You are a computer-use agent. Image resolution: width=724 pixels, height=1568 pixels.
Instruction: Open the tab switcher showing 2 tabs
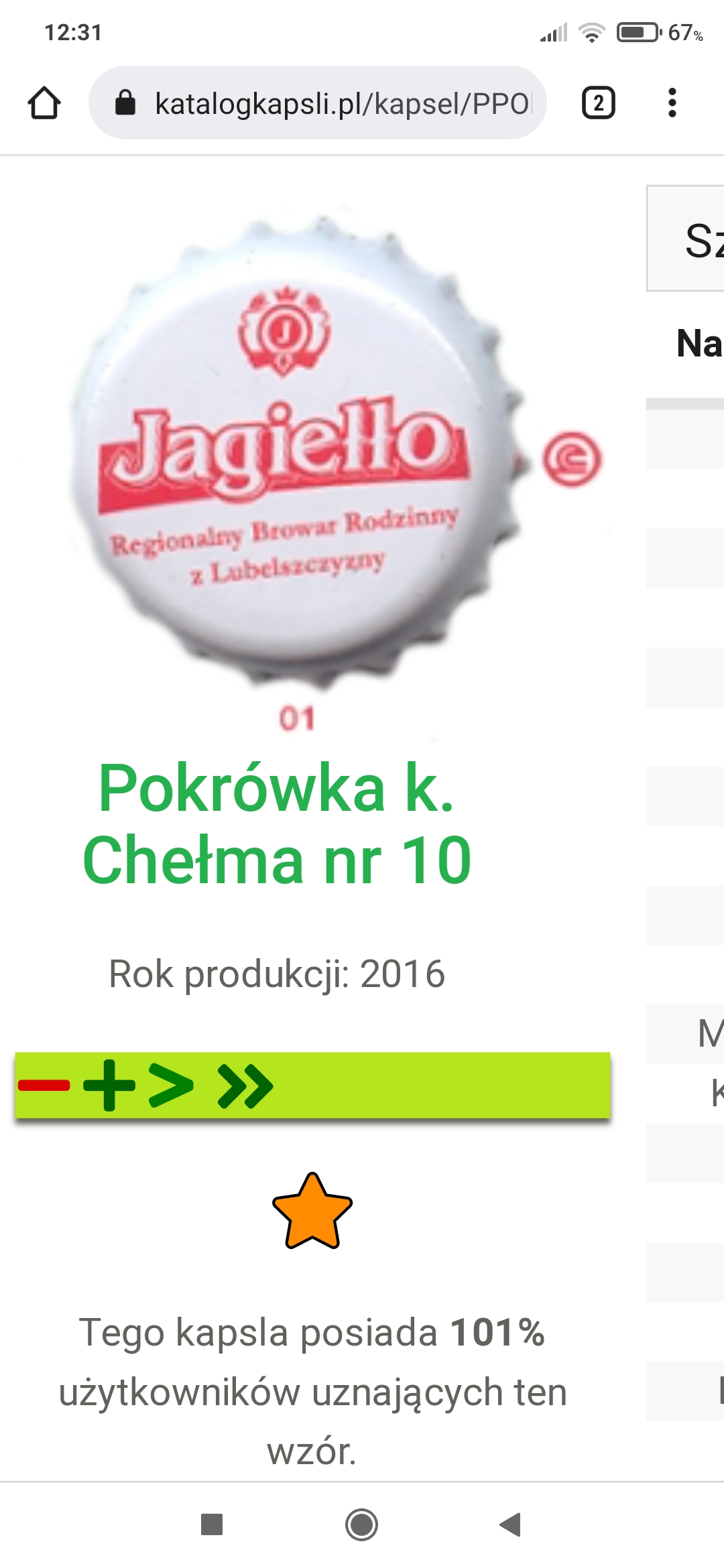click(598, 103)
